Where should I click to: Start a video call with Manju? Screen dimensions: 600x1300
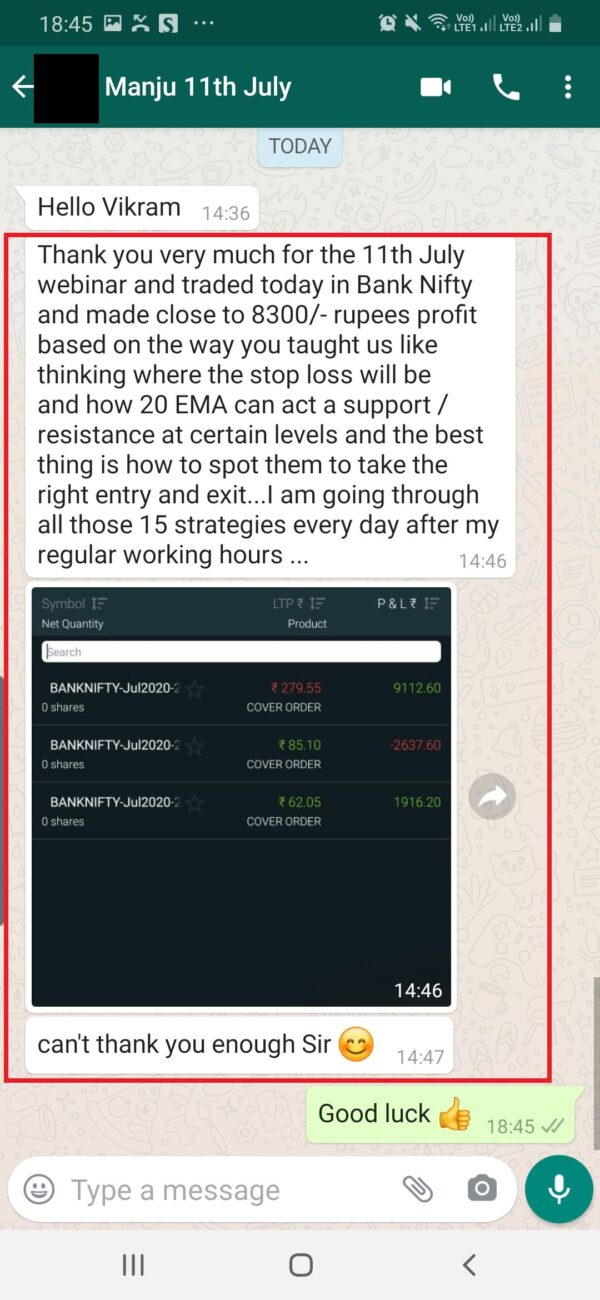click(x=436, y=87)
